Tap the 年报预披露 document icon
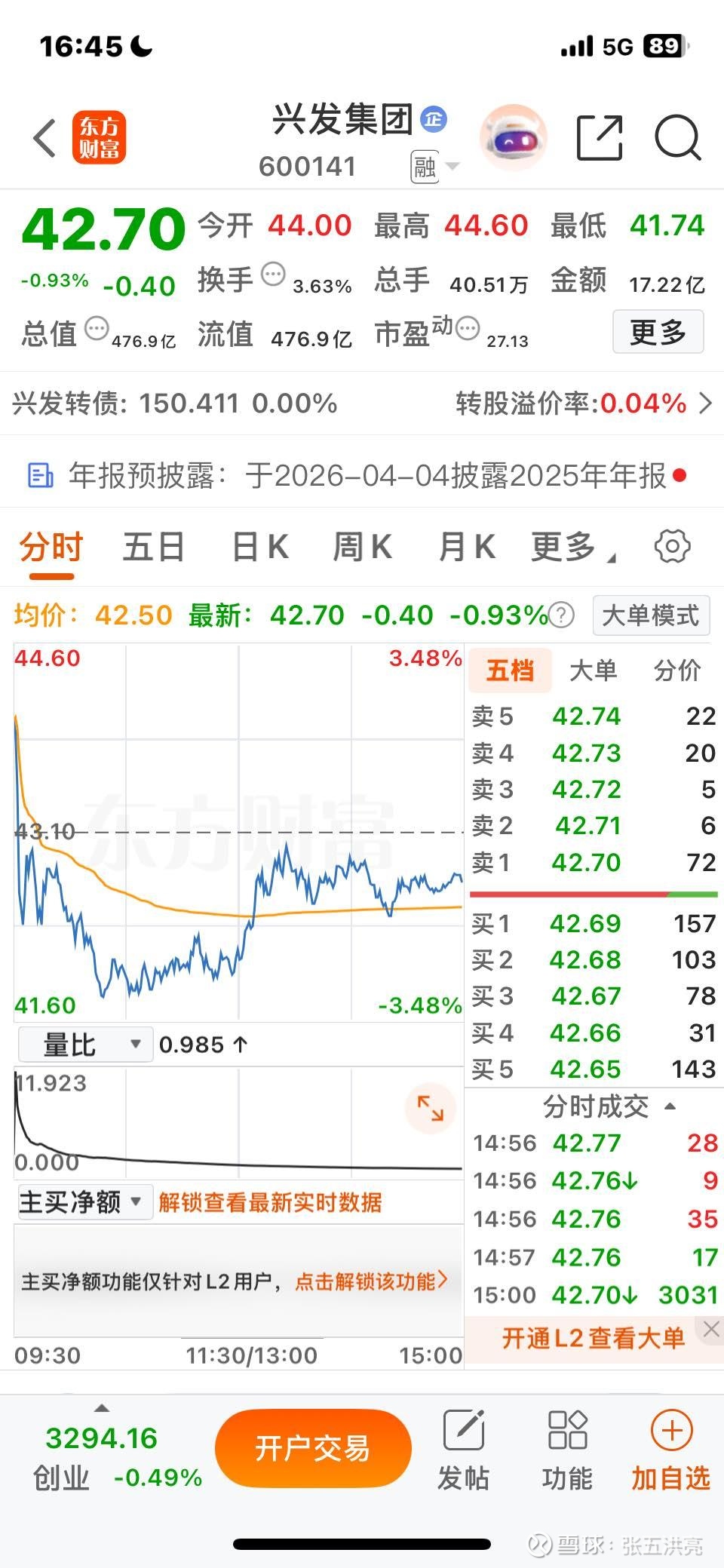 tap(41, 475)
